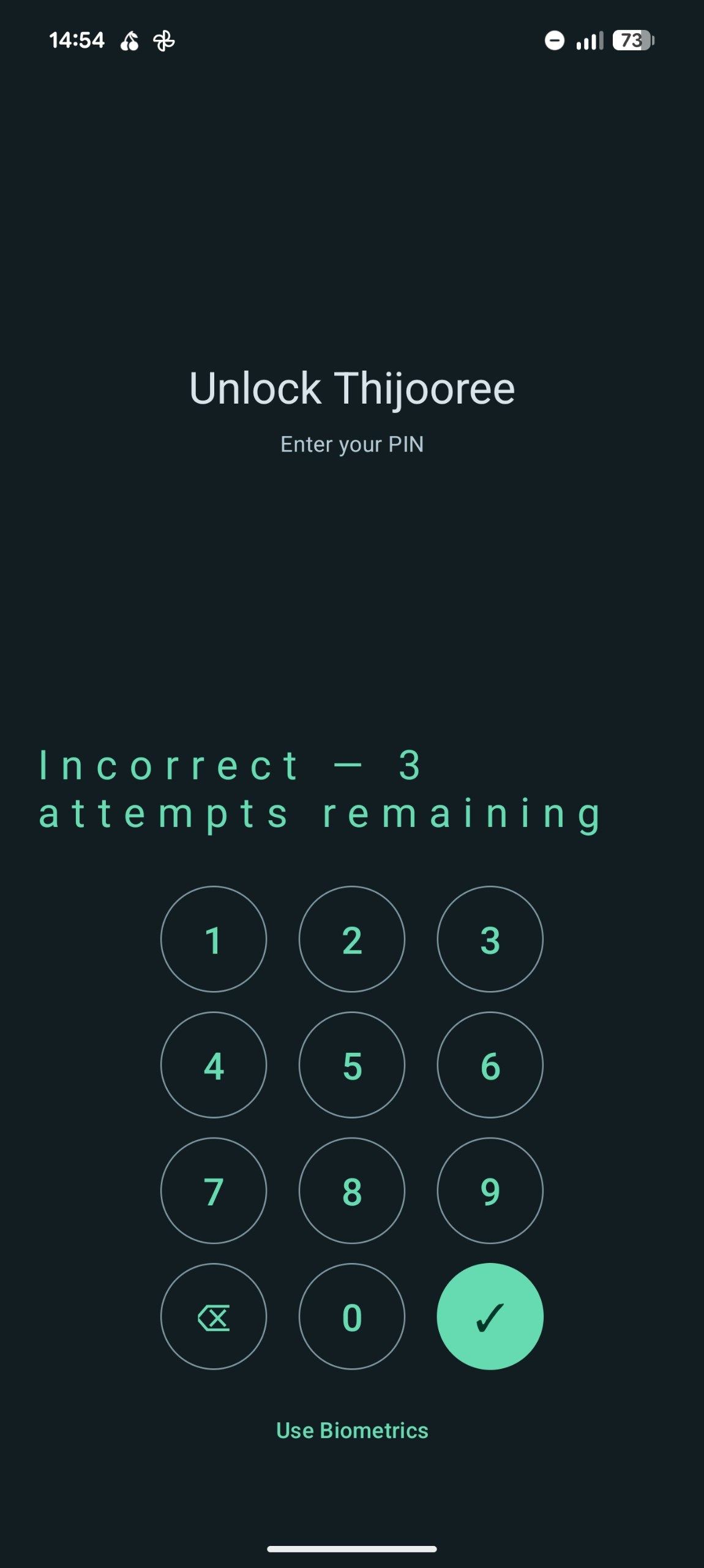Tap the 0 key
Viewport: 704px width, 1568px height.
coord(352,1316)
